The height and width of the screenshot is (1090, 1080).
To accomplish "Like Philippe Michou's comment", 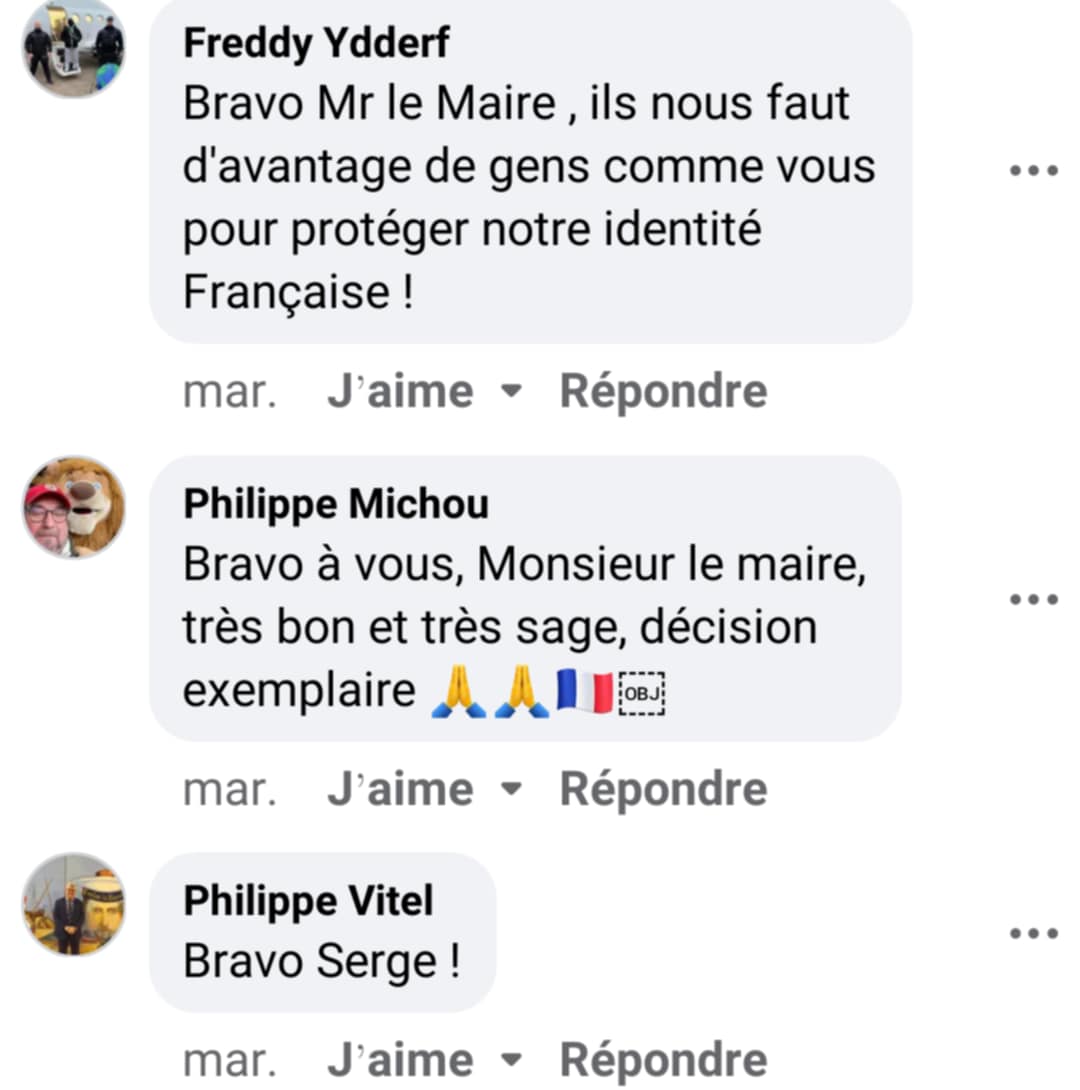I will tap(399, 790).
